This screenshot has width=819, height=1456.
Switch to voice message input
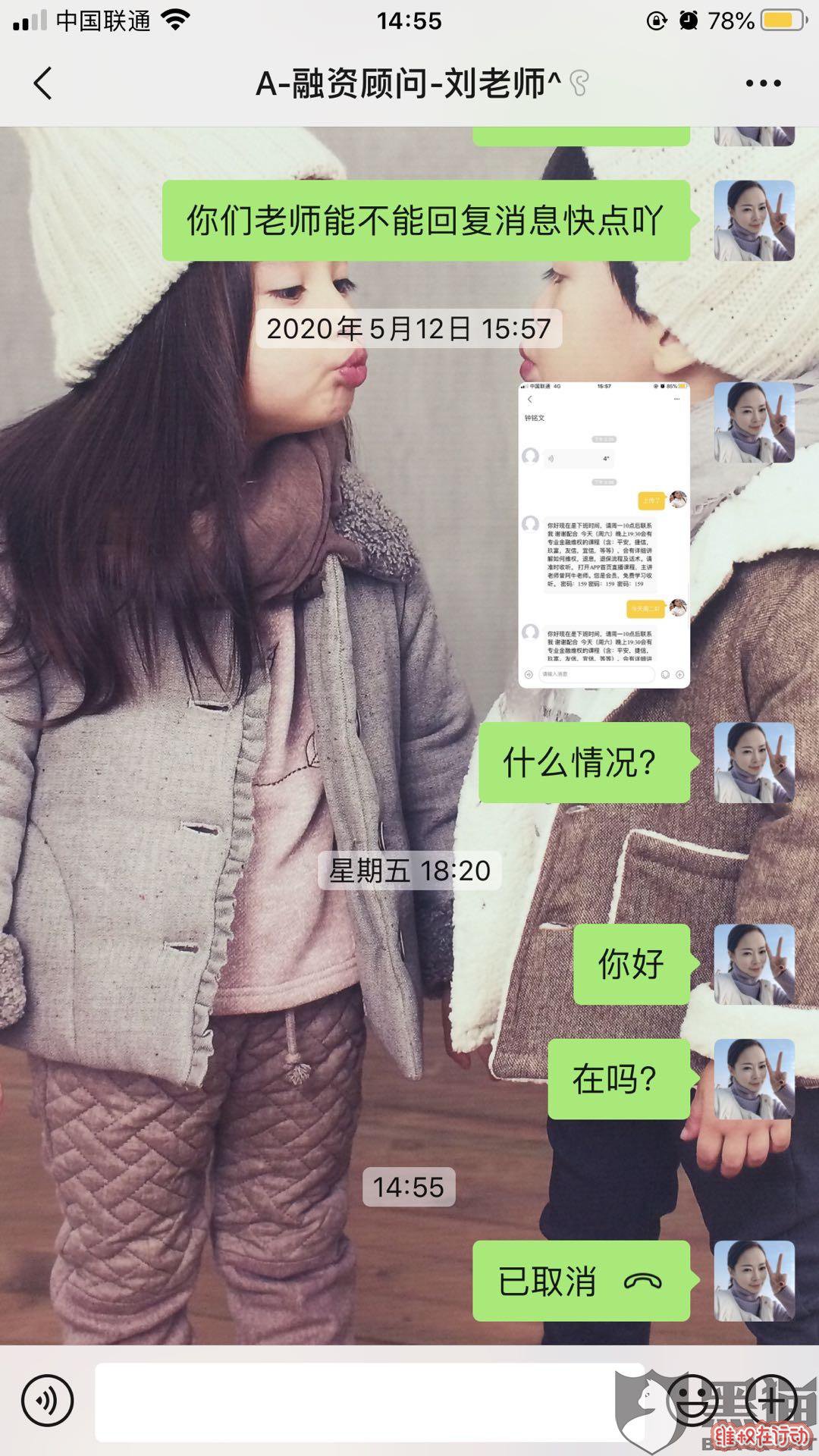tap(47, 1401)
